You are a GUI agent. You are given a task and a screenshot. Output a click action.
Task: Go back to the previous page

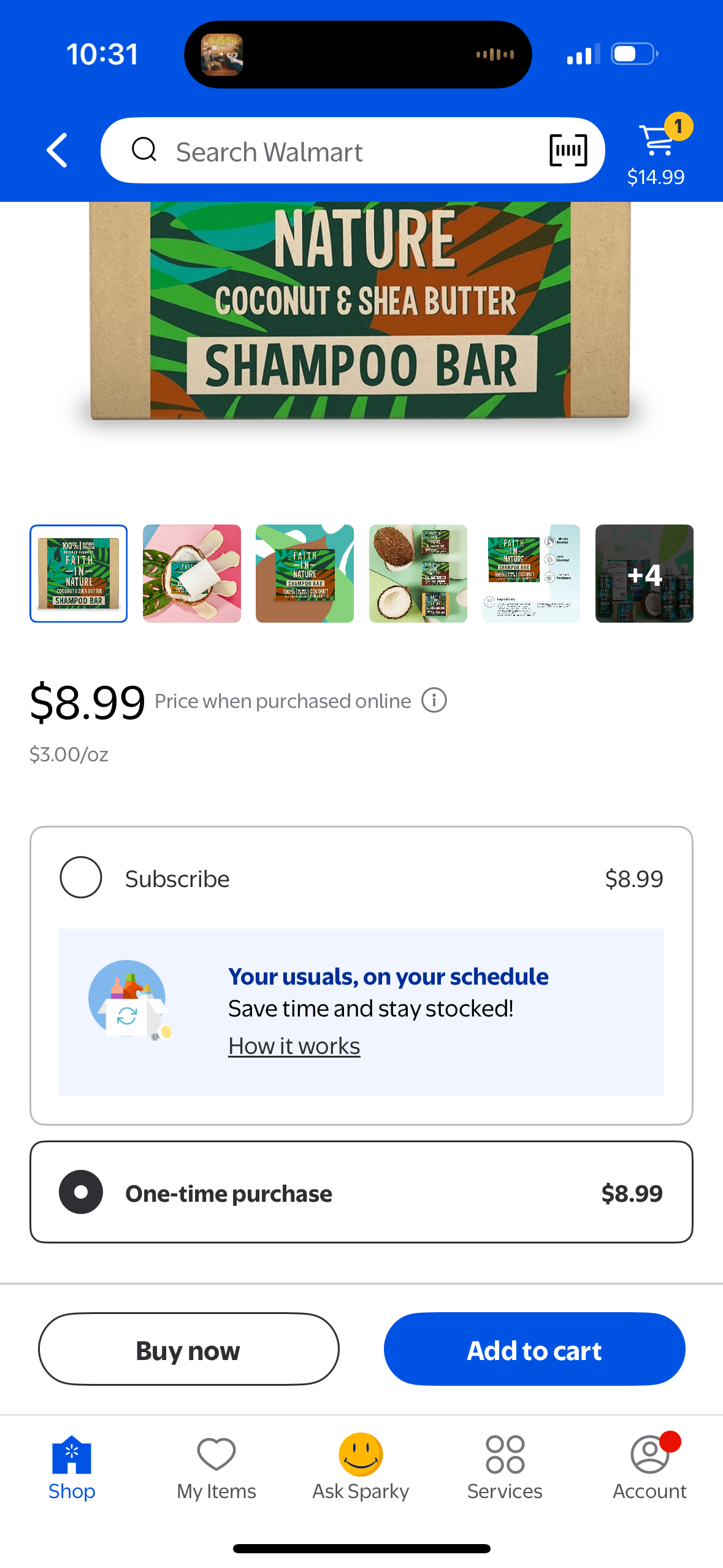[58, 150]
